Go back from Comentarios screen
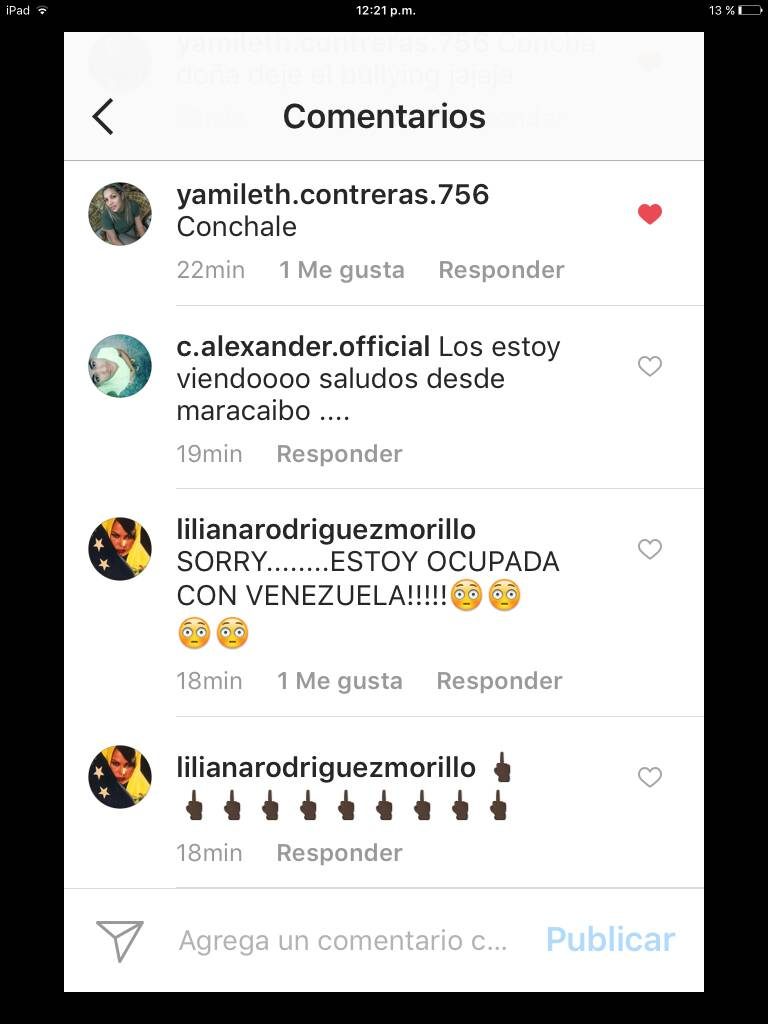The image size is (768, 1024). [x=103, y=117]
